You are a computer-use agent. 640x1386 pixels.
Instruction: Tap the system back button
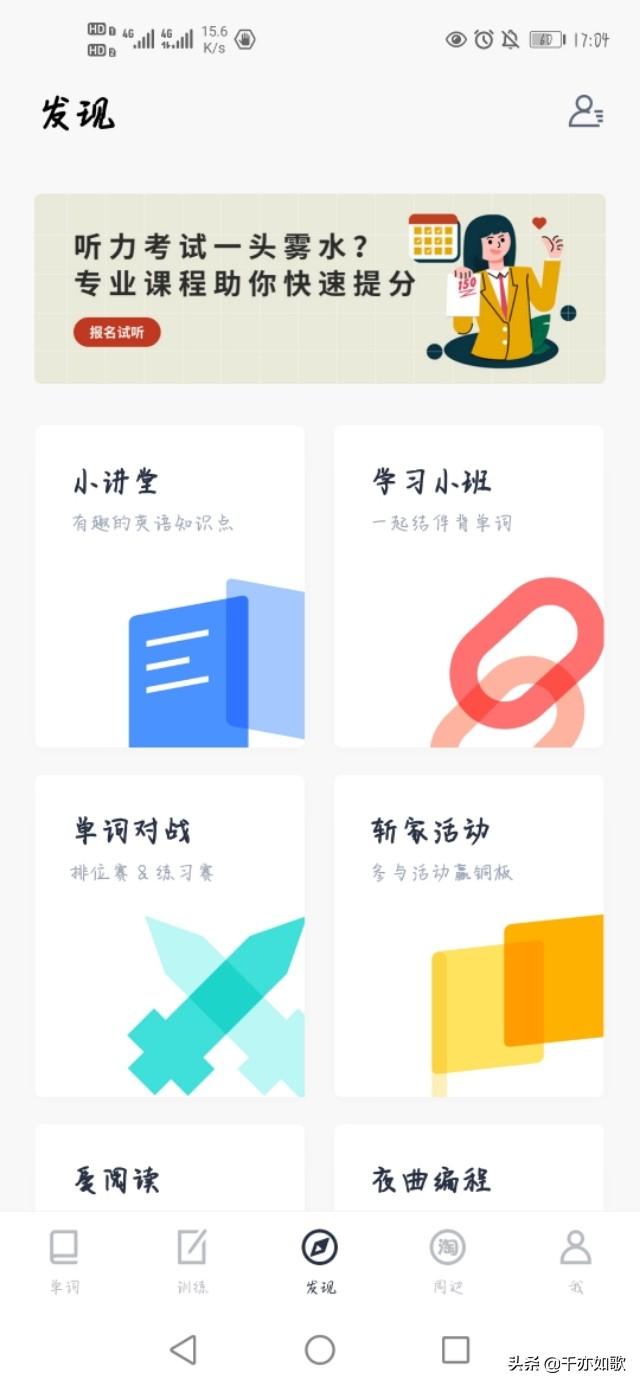(183, 1350)
